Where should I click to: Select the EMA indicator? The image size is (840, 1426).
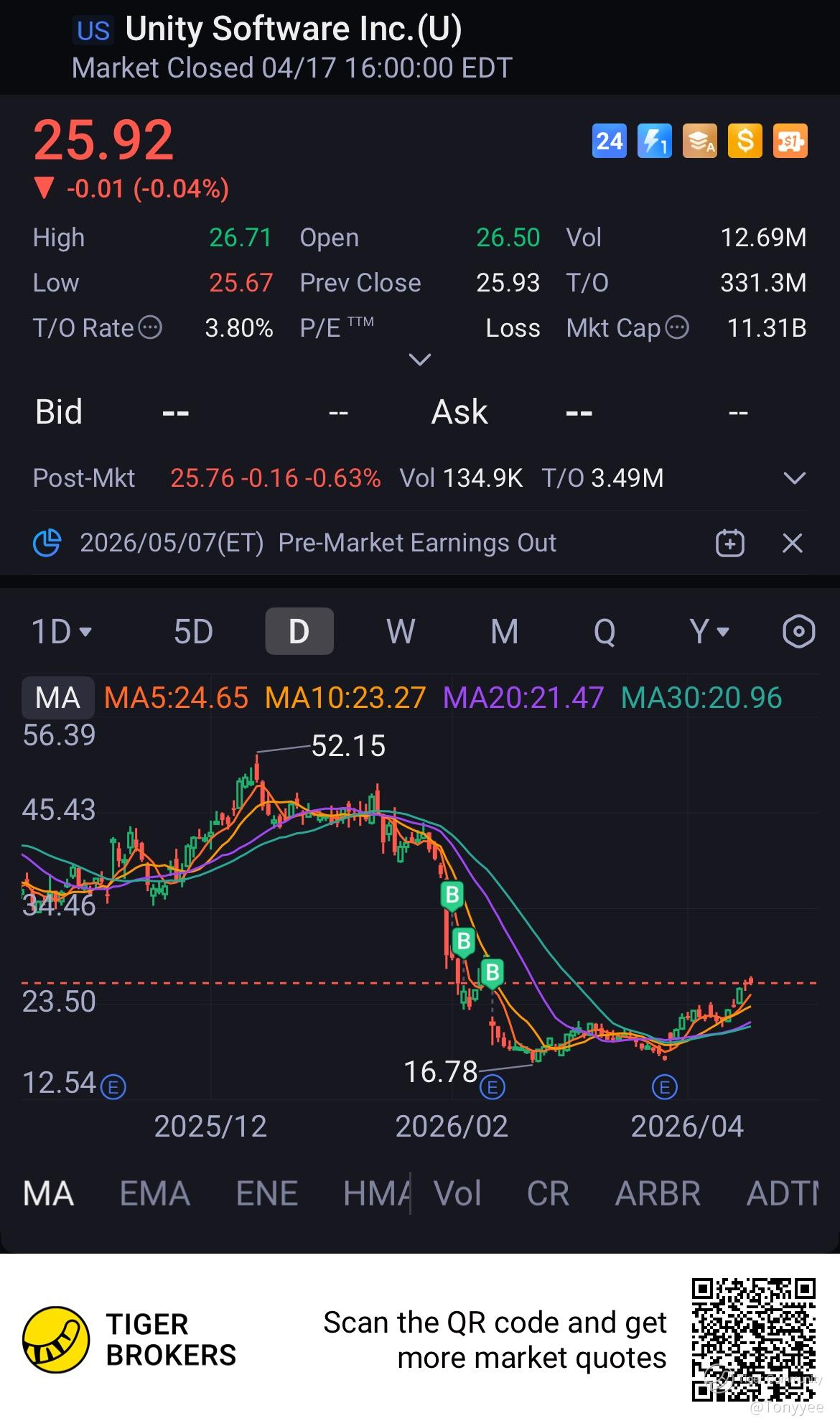point(154,1194)
